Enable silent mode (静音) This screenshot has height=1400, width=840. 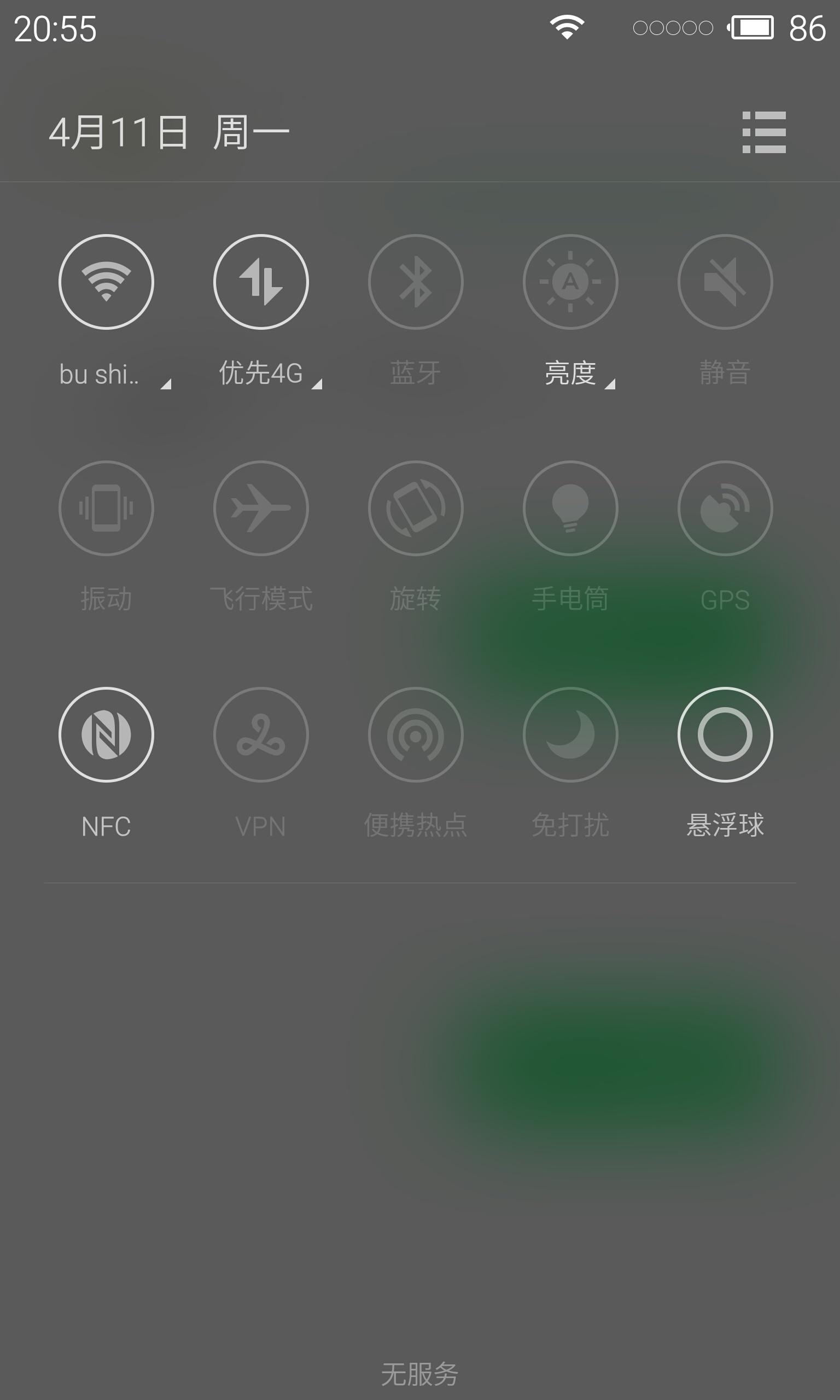(x=725, y=281)
